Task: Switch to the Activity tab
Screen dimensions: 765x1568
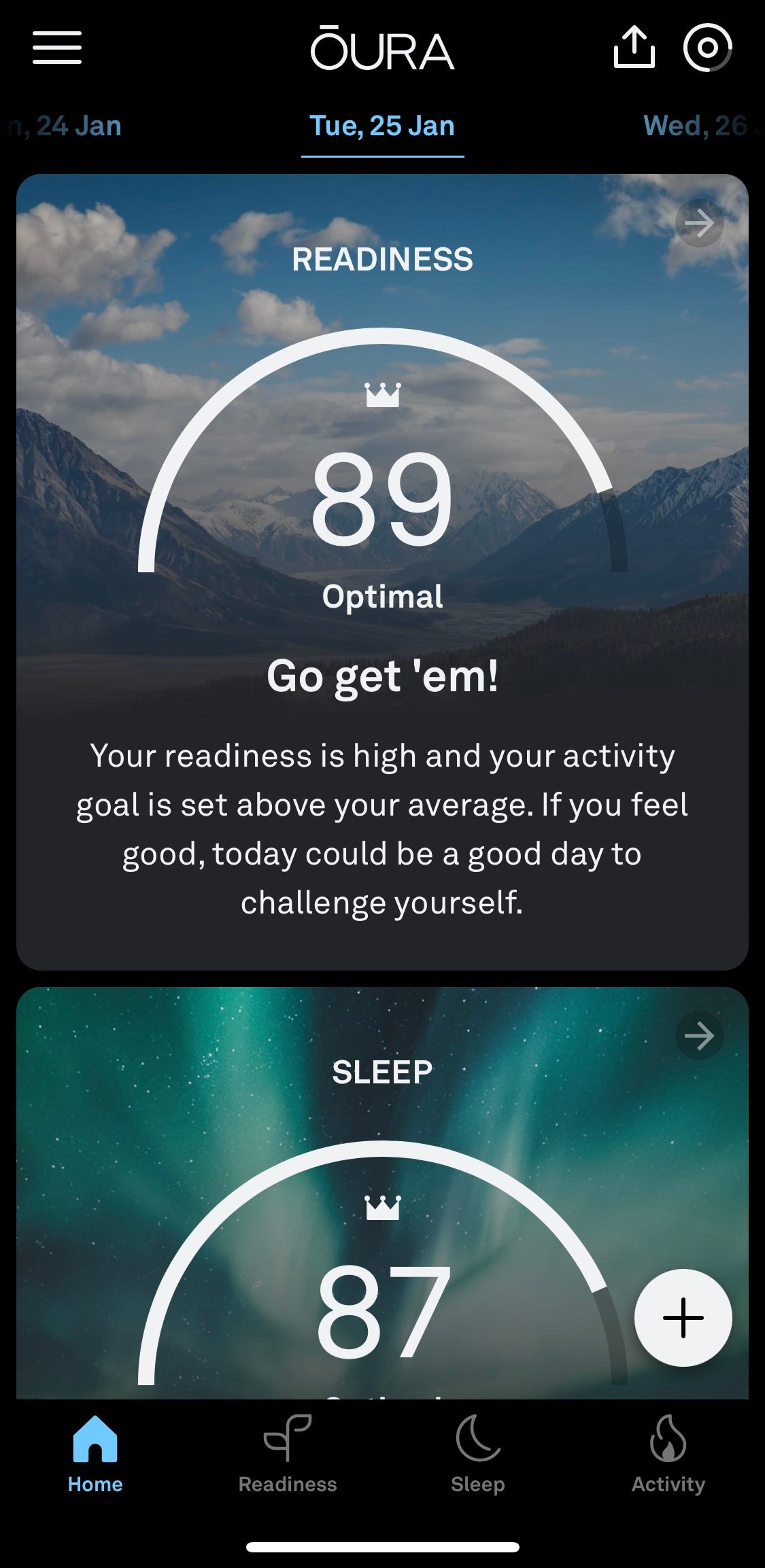Action: coord(668,1454)
